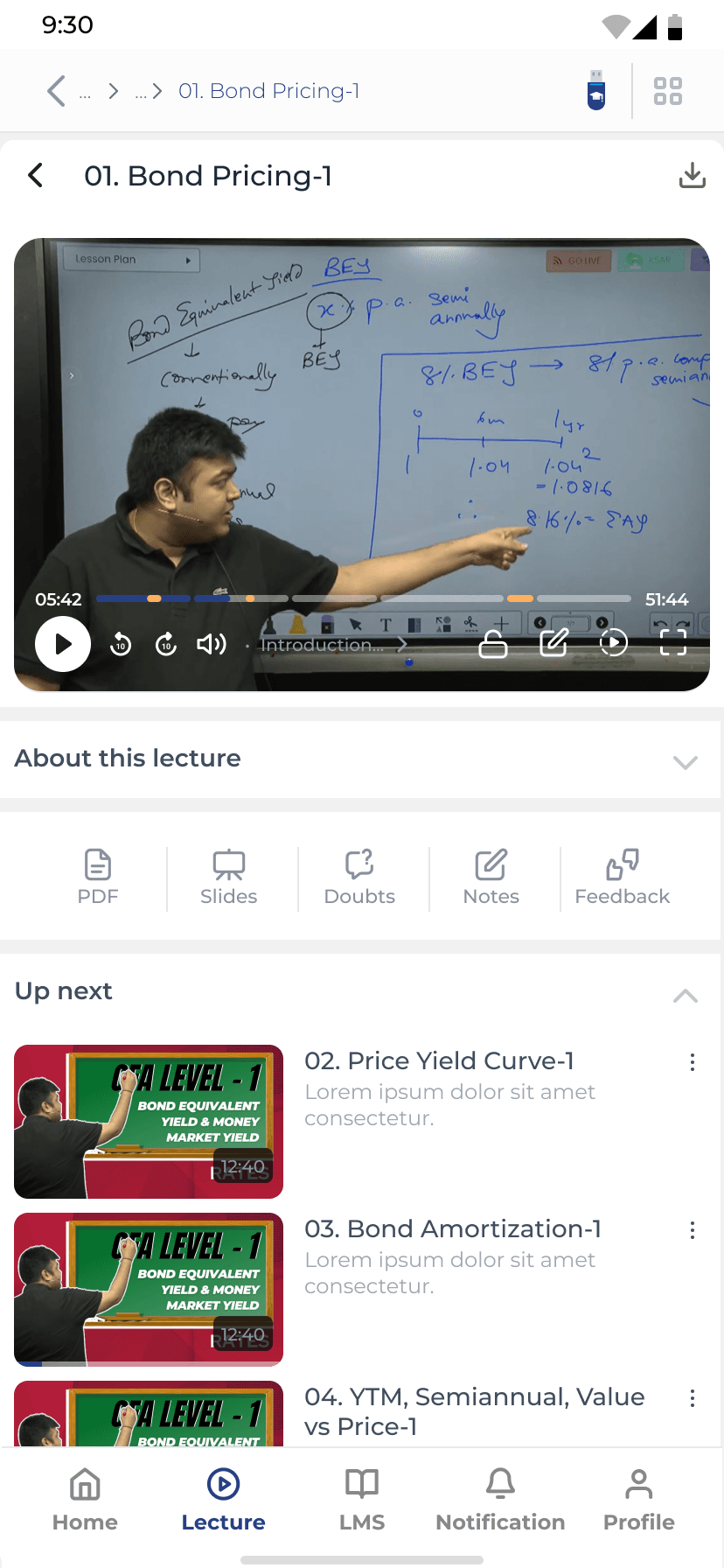Open Notes for this lecture
Viewport: 724px width, 1568px height.
(491, 873)
